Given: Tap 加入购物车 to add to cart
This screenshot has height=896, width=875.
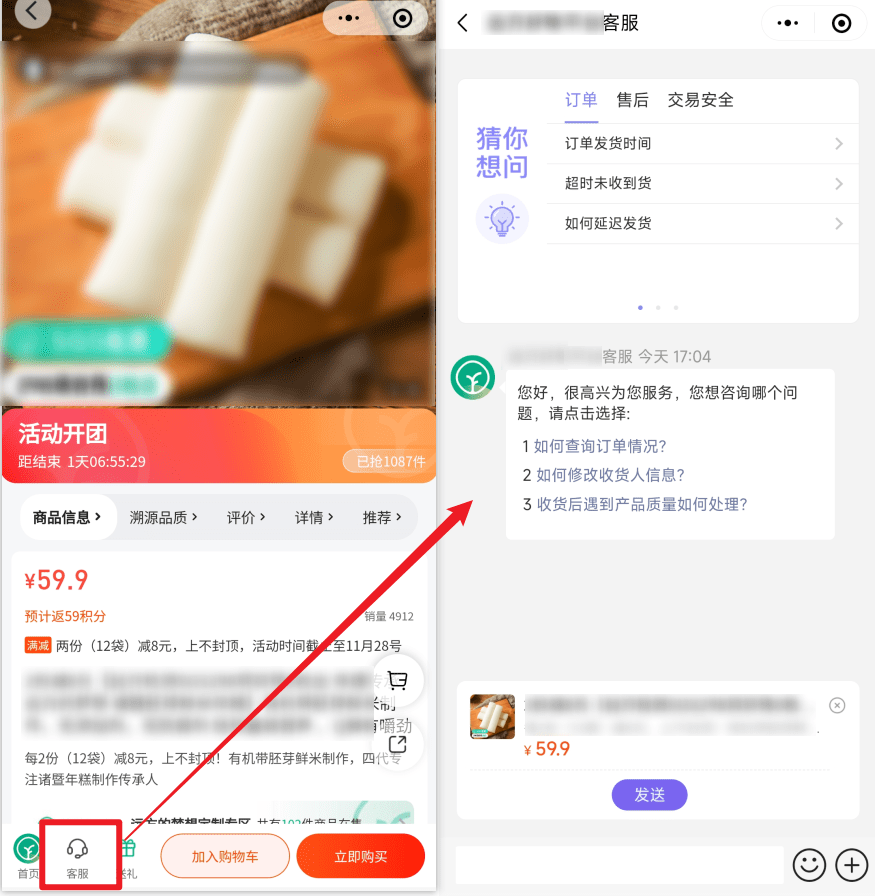Looking at the screenshot, I should pyautogui.click(x=225, y=856).
